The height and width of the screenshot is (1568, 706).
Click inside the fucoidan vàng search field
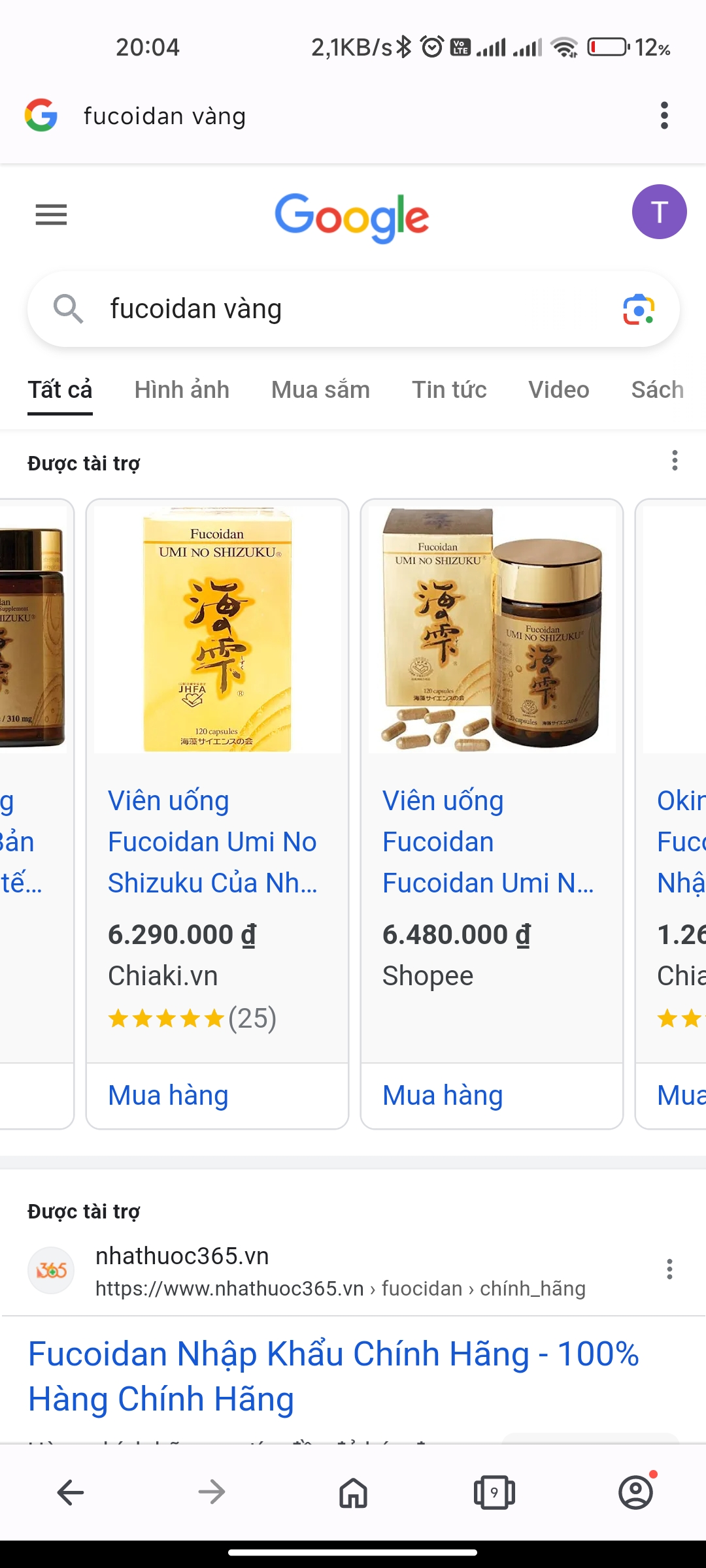click(261, 309)
